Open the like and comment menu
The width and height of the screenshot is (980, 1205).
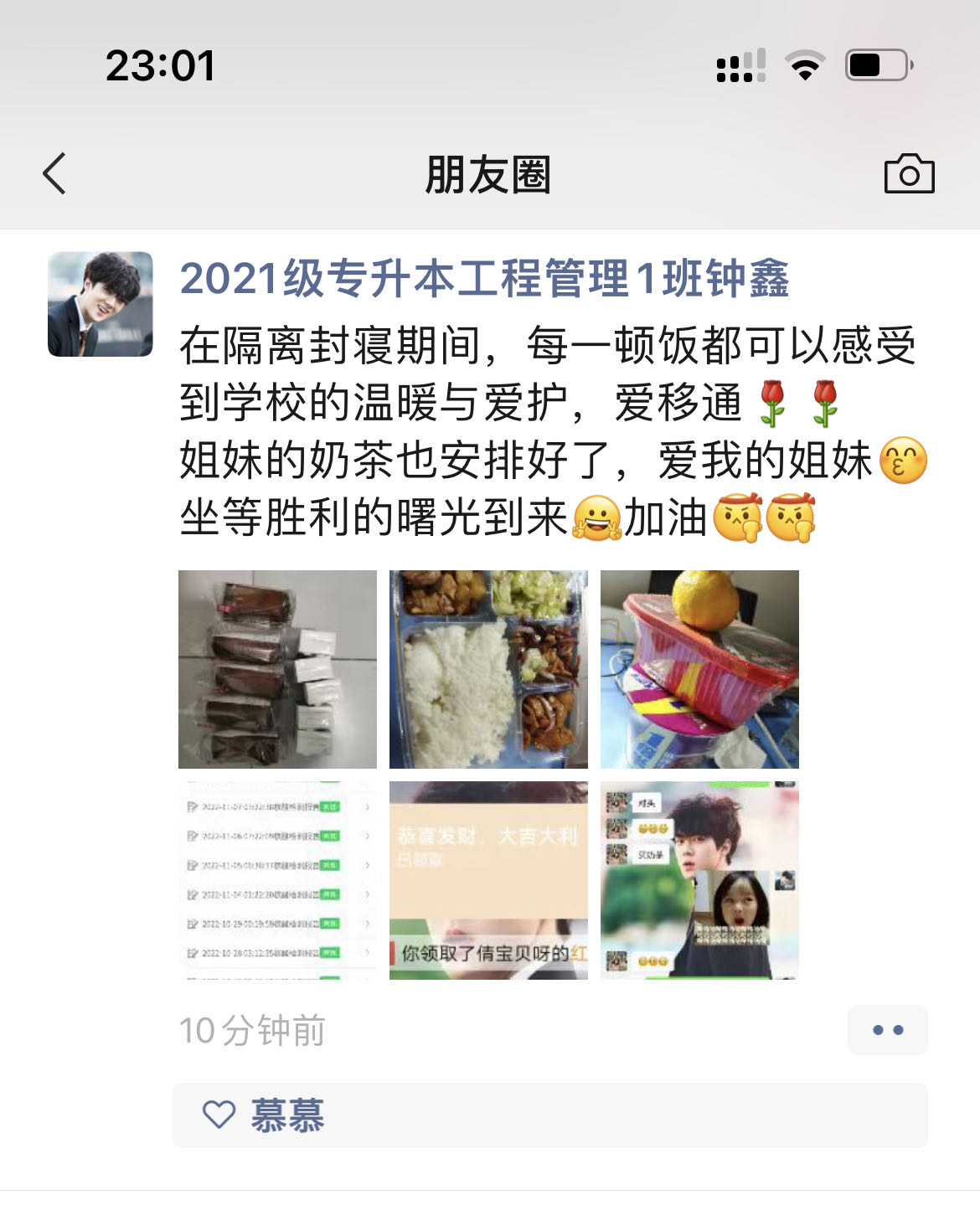[x=887, y=1030]
